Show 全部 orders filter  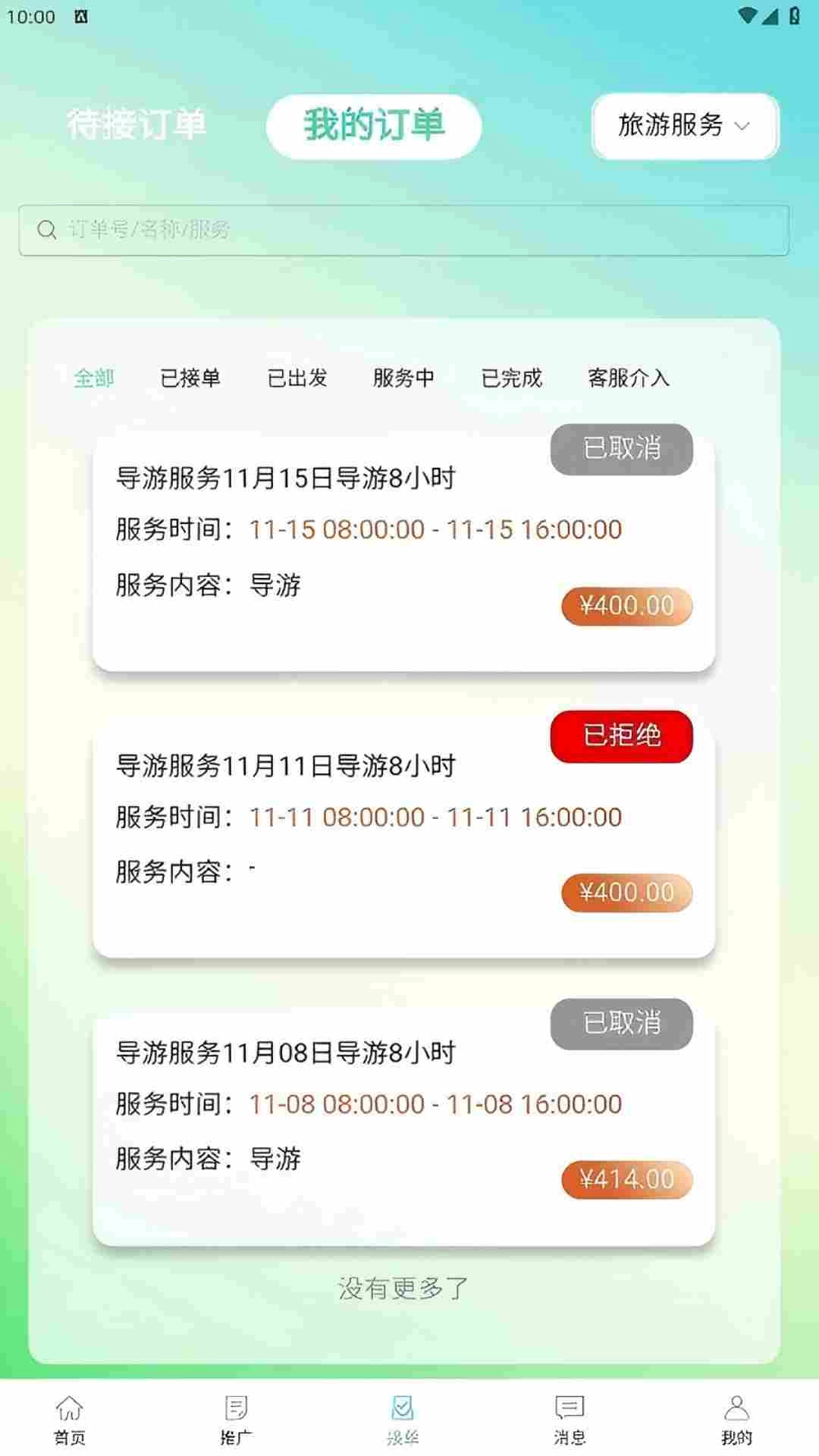94,377
